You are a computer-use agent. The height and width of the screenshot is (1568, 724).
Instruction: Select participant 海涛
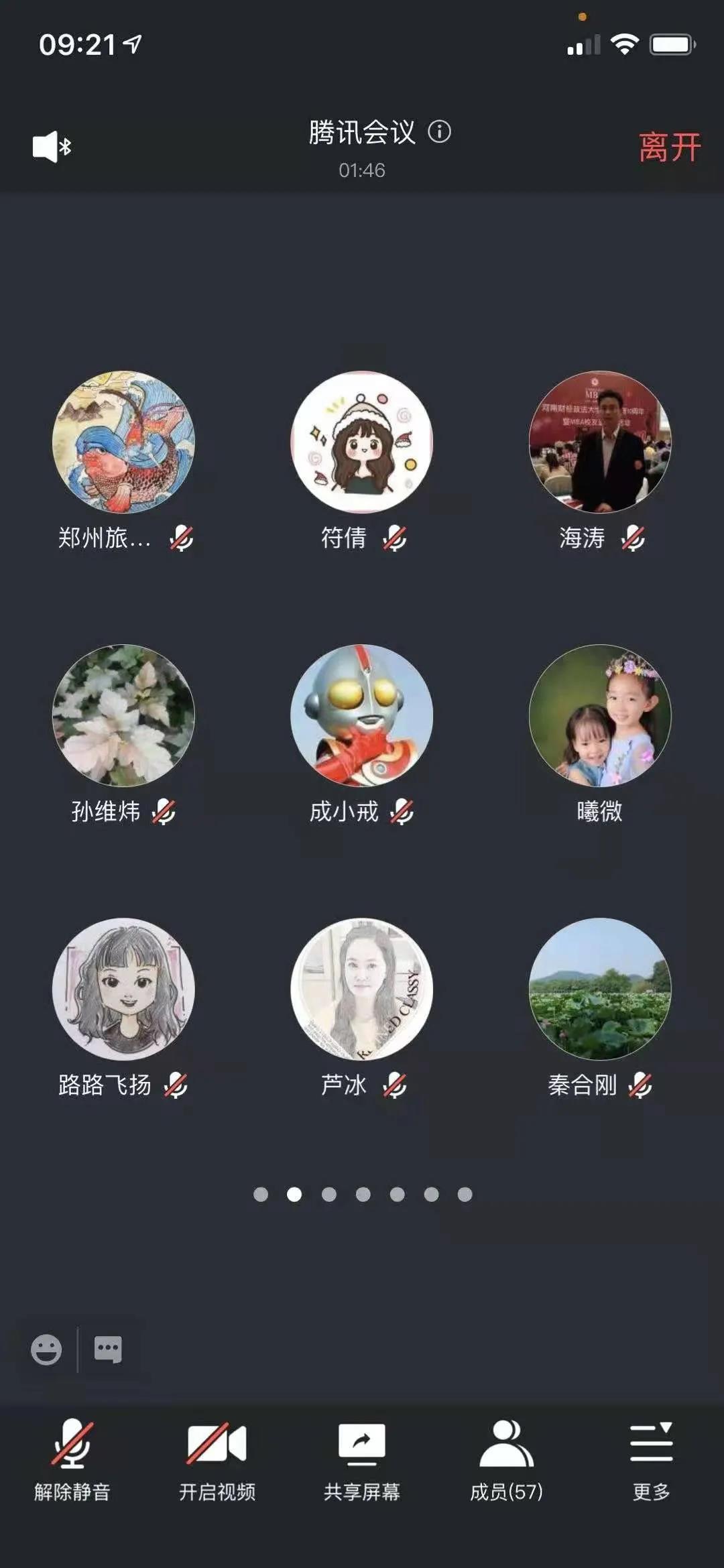point(600,442)
